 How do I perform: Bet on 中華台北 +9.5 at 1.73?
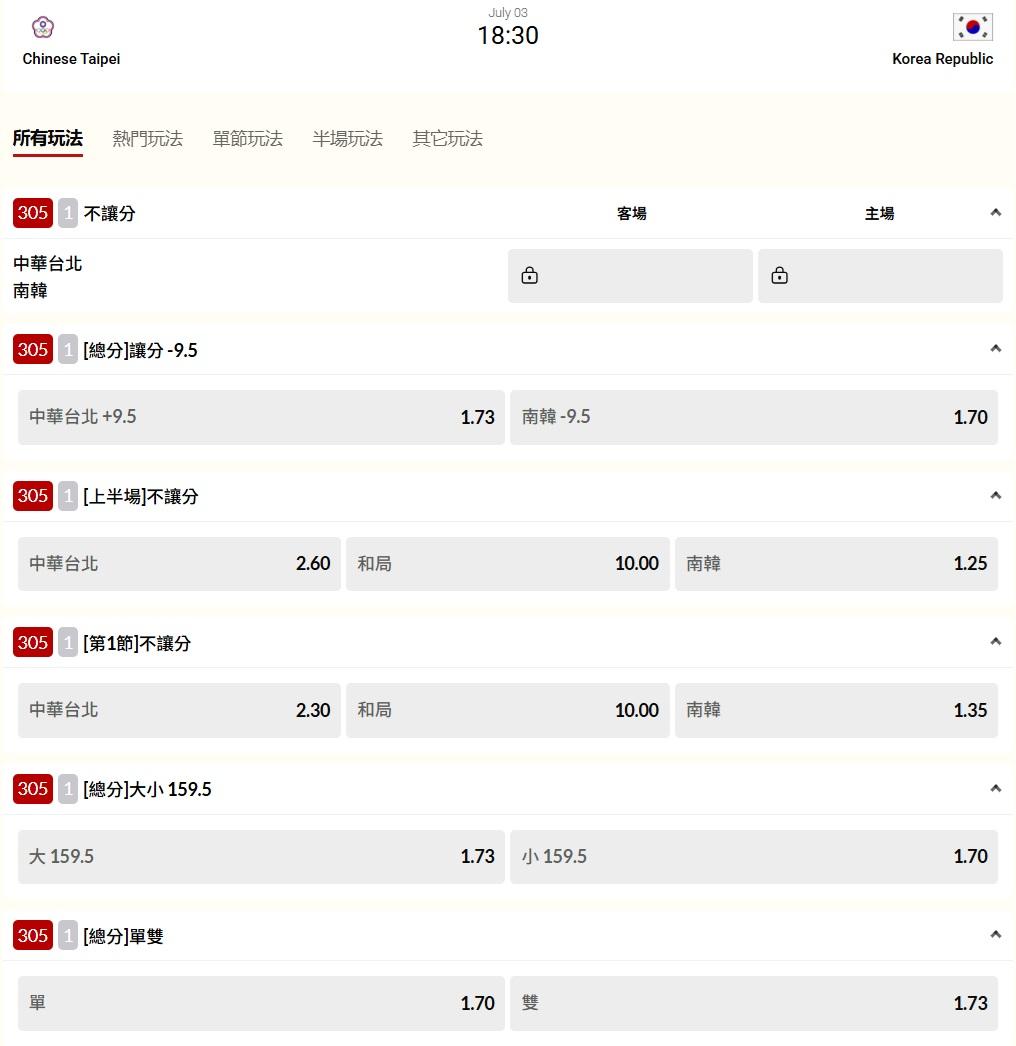tap(261, 417)
